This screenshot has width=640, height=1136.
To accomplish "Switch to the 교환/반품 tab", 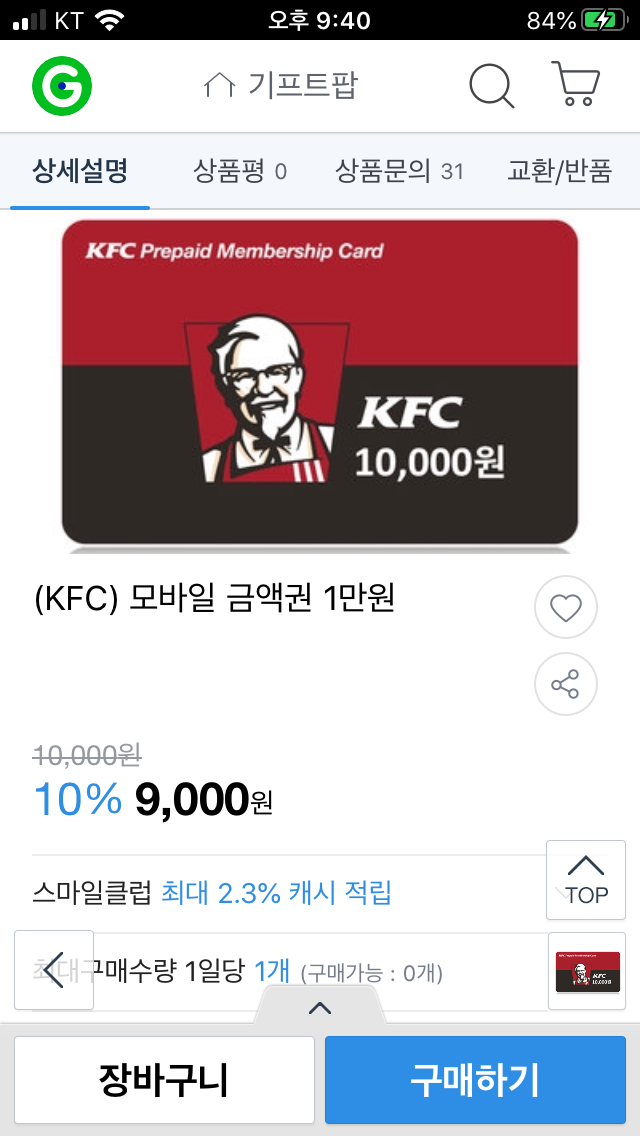I will 559,171.
